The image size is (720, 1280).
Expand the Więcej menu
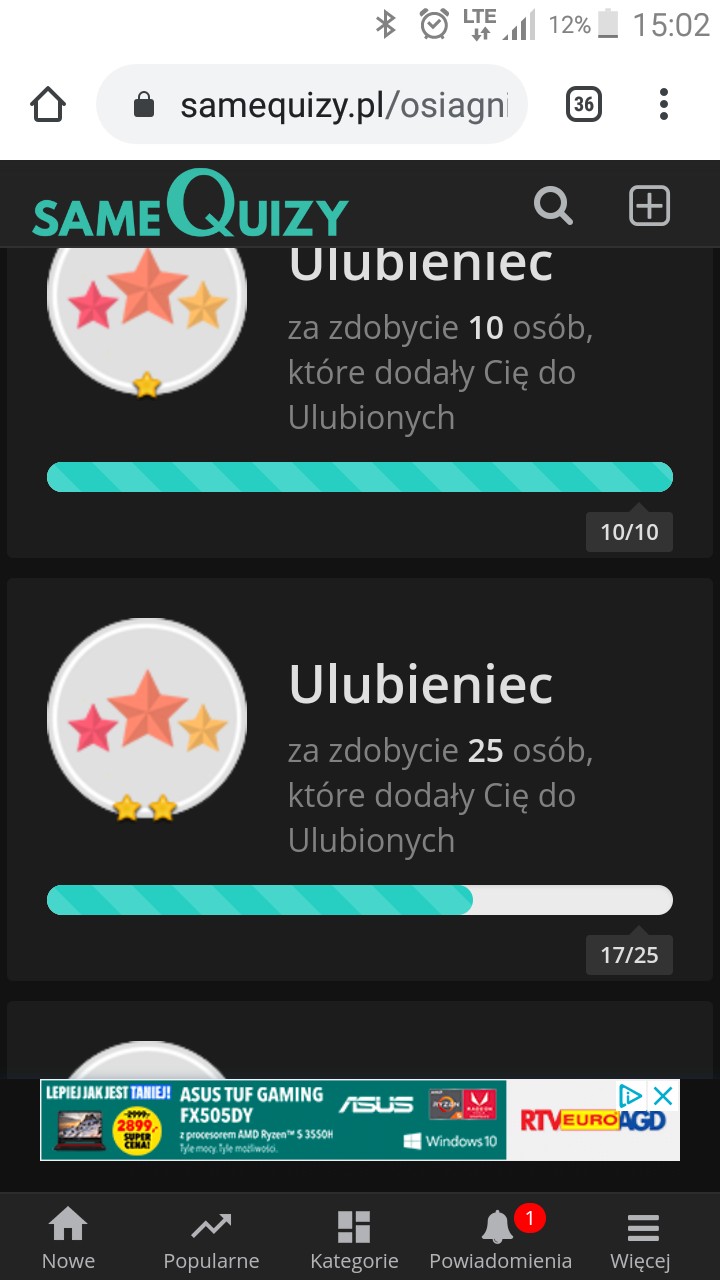(643, 1238)
